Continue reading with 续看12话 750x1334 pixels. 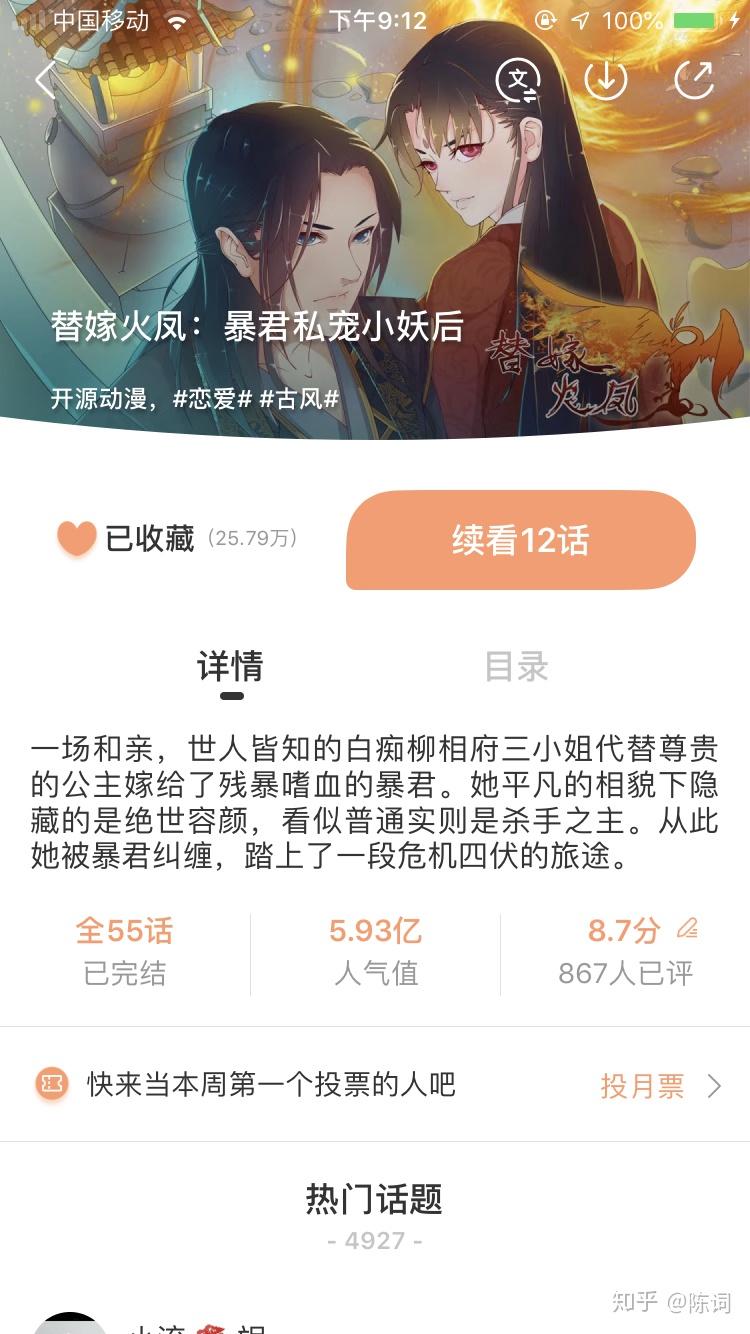point(520,540)
